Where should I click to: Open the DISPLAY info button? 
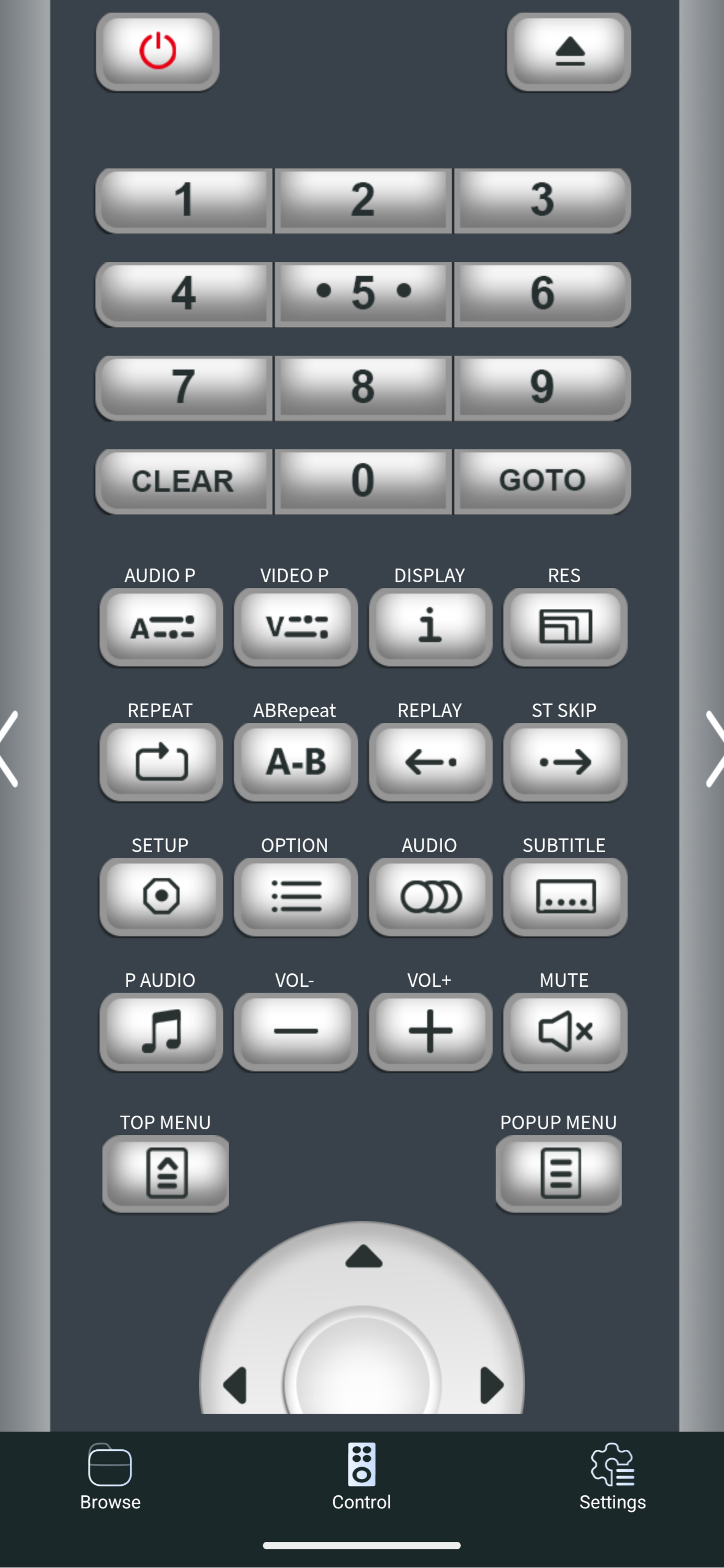[430, 626]
